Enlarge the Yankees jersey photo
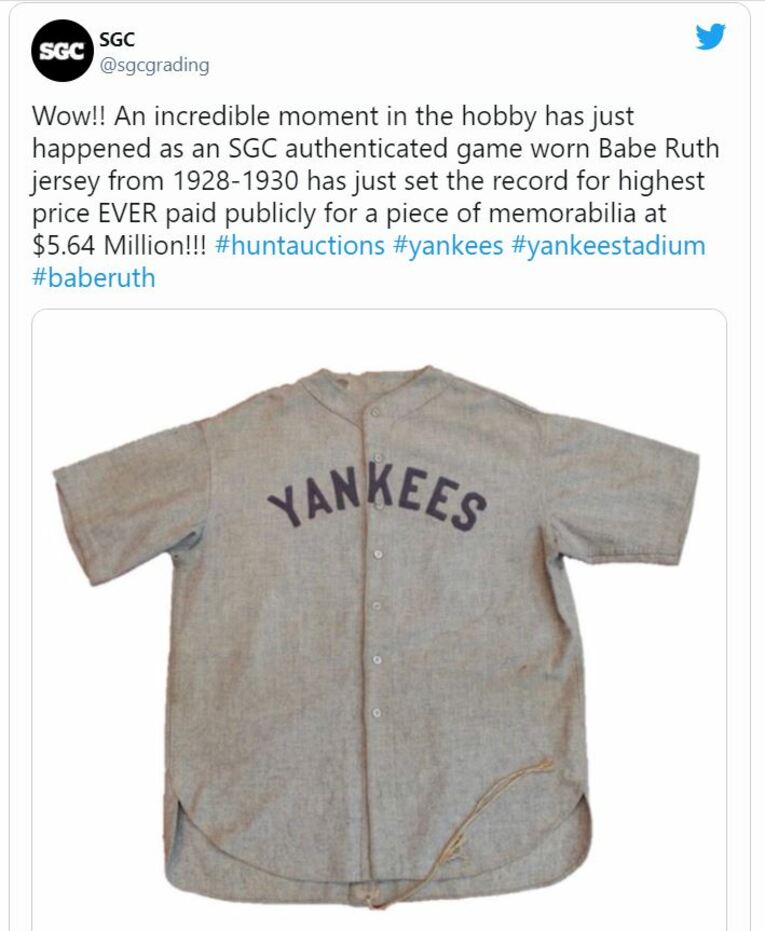Viewport: 765px width, 931px height. point(380,620)
